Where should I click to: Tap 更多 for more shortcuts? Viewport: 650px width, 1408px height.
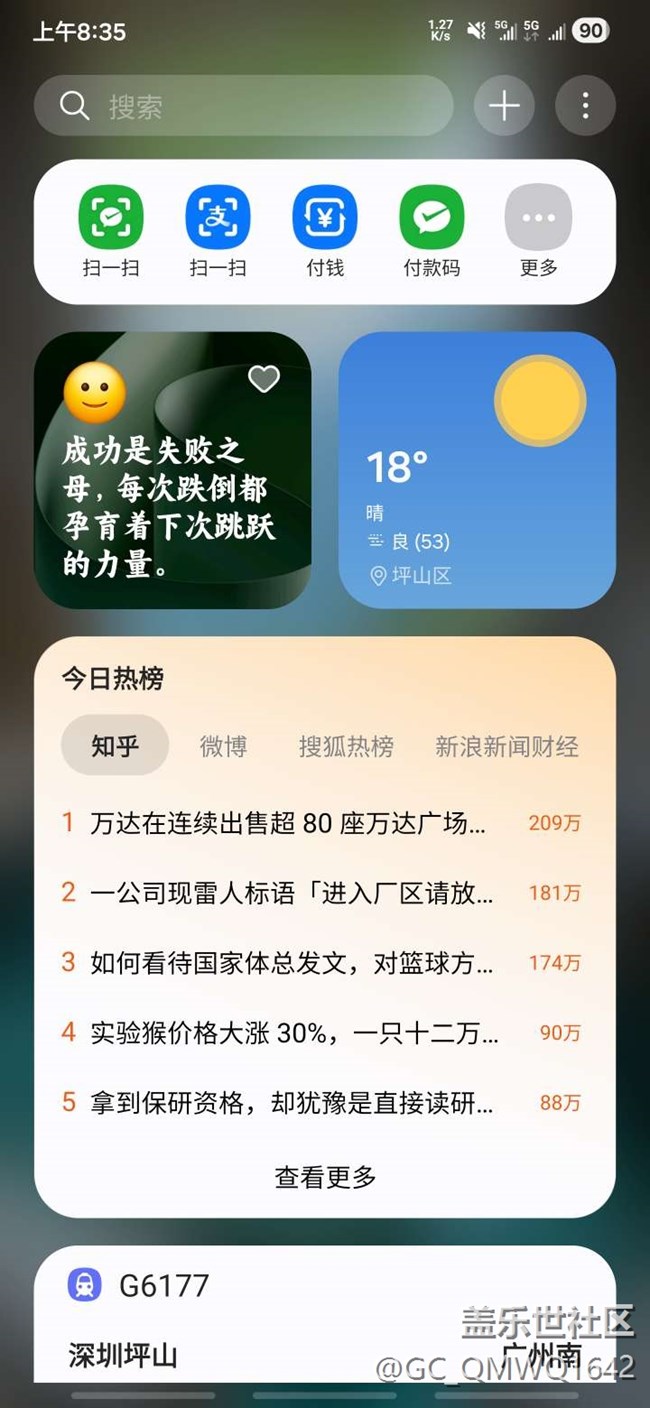point(539,232)
